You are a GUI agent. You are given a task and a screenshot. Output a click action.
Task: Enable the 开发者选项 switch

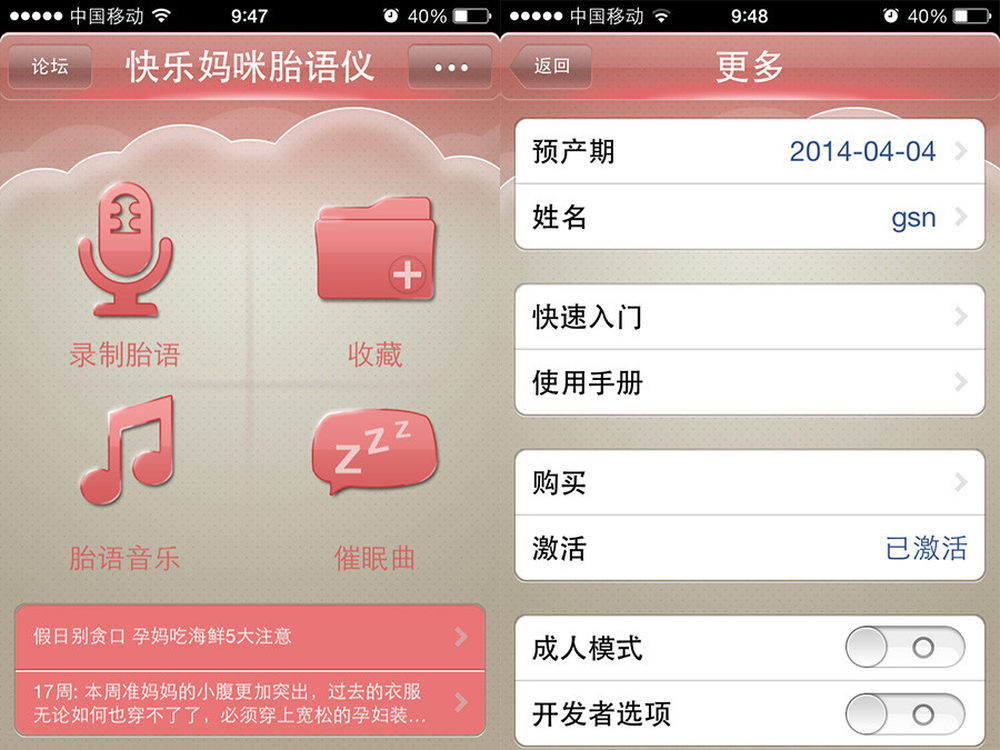coord(905,714)
